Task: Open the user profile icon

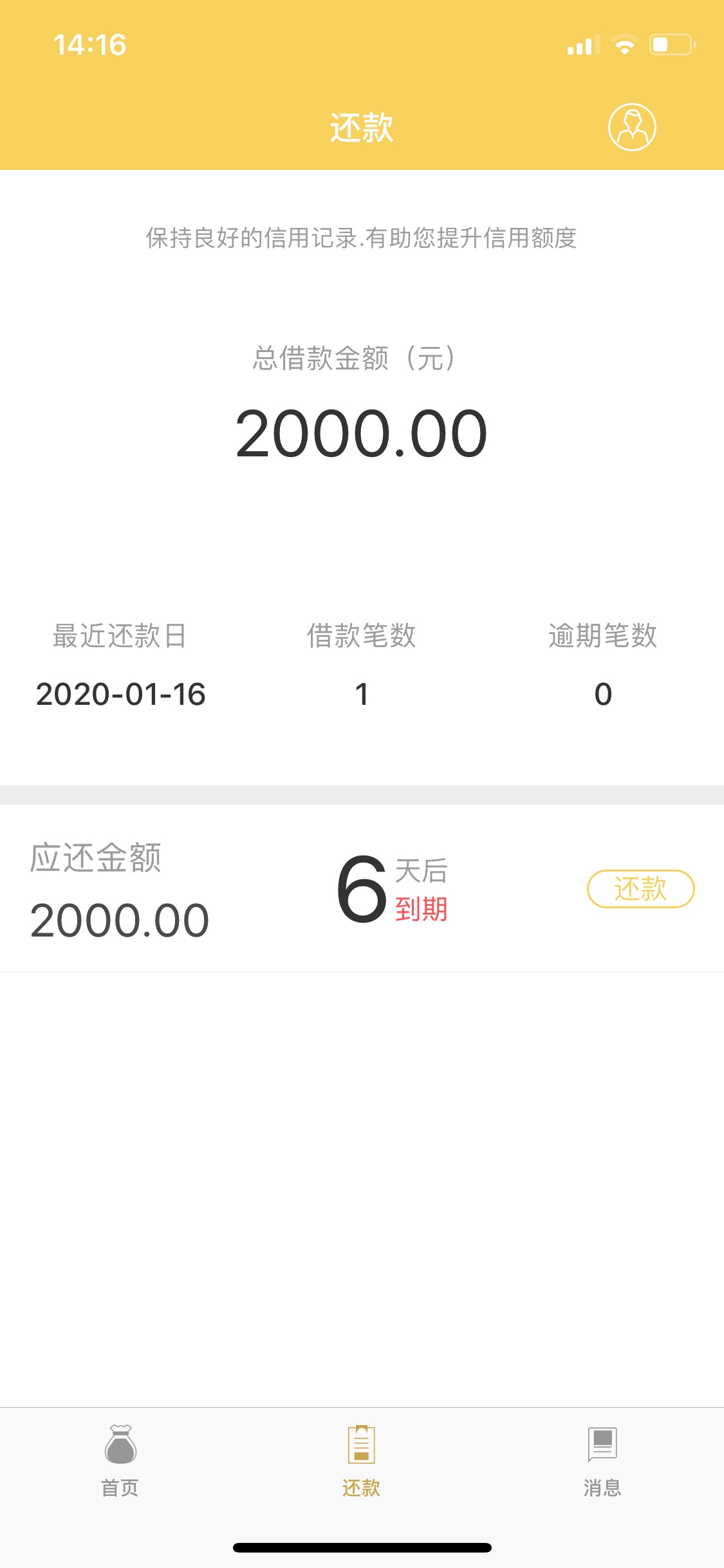Action: pyautogui.click(x=632, y=127)
